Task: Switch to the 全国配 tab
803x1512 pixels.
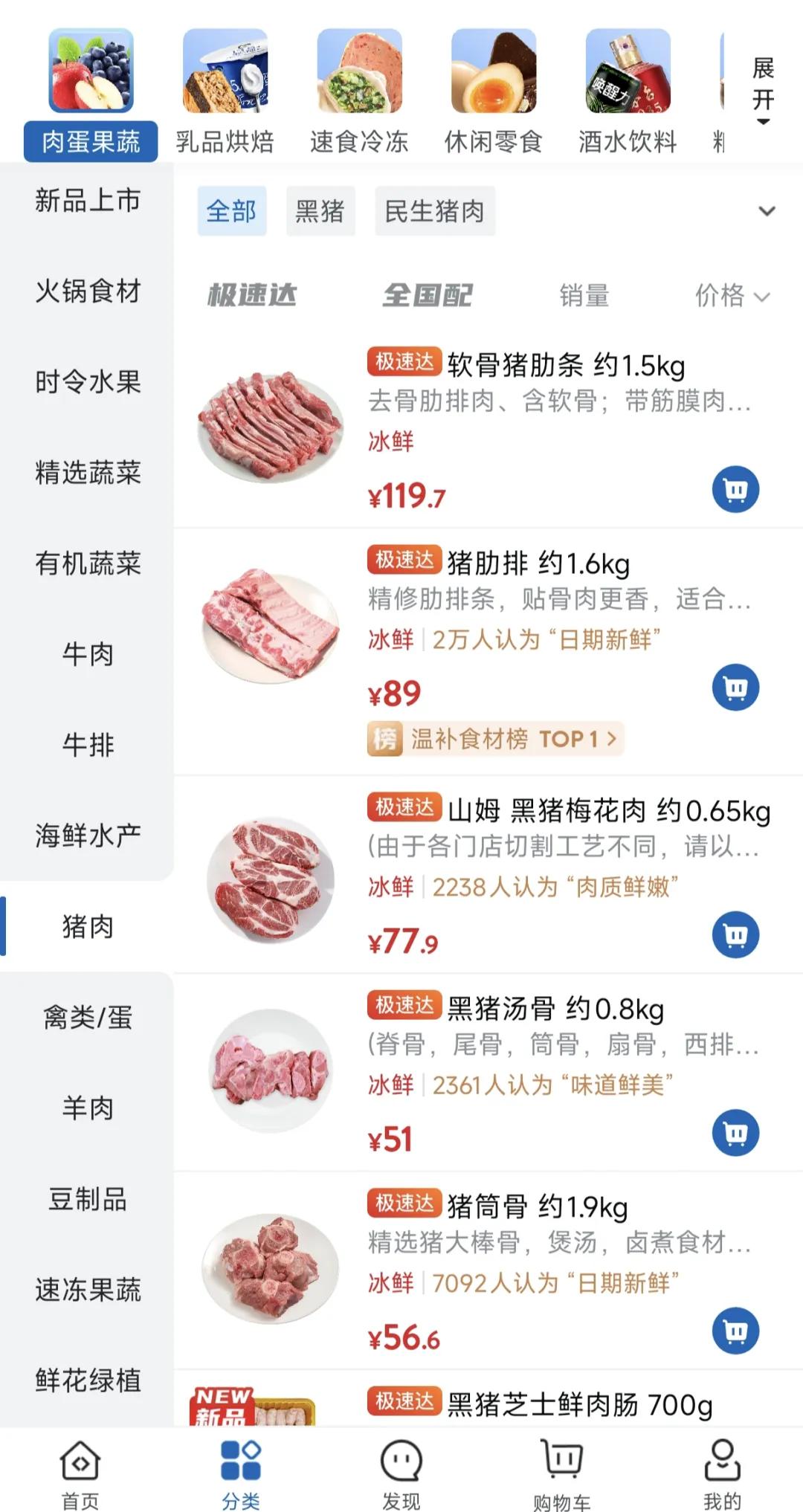Action: (x=429, y=294)
